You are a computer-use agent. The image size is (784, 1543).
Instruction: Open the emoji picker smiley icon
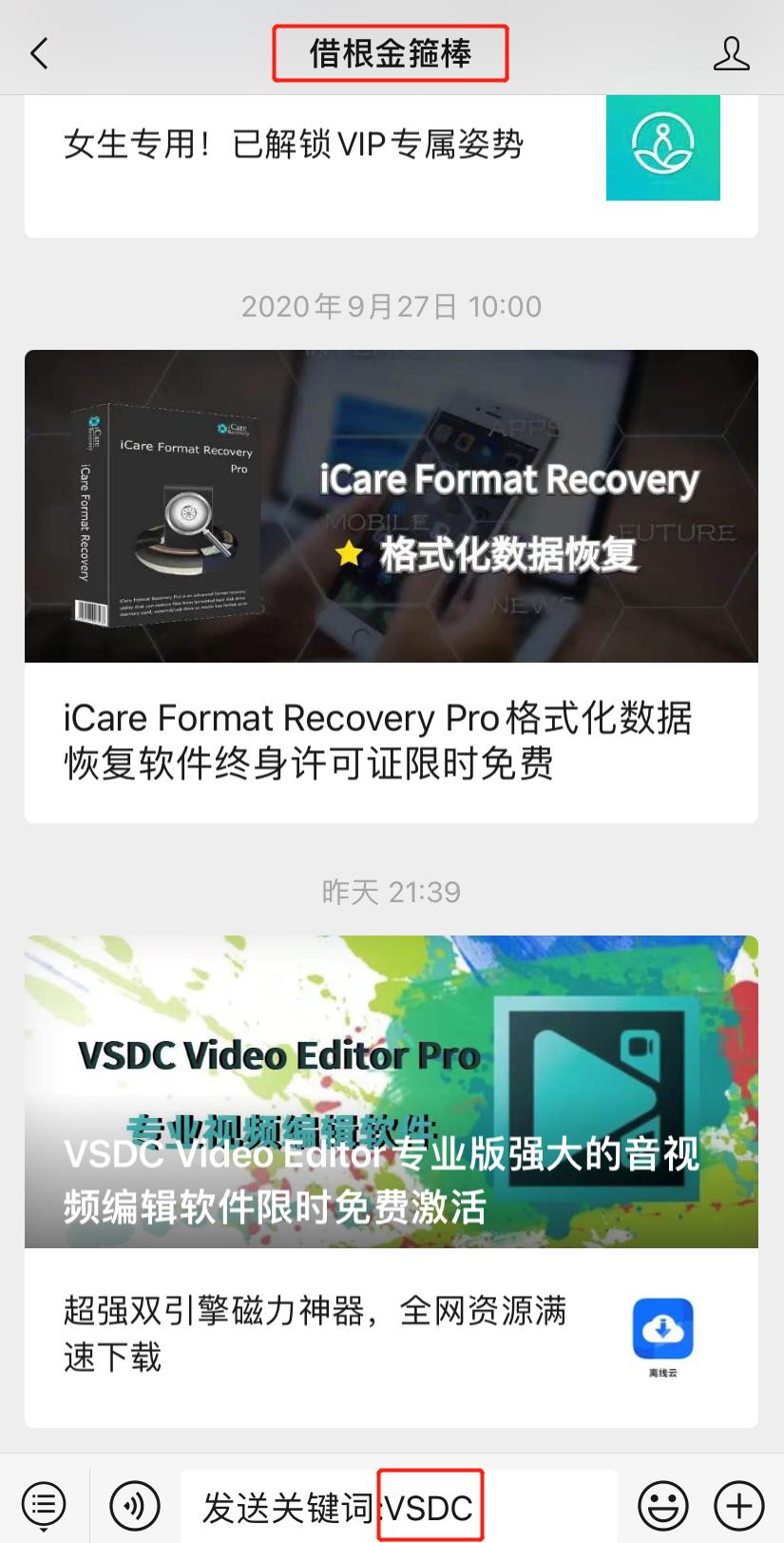click(662, 1505)
